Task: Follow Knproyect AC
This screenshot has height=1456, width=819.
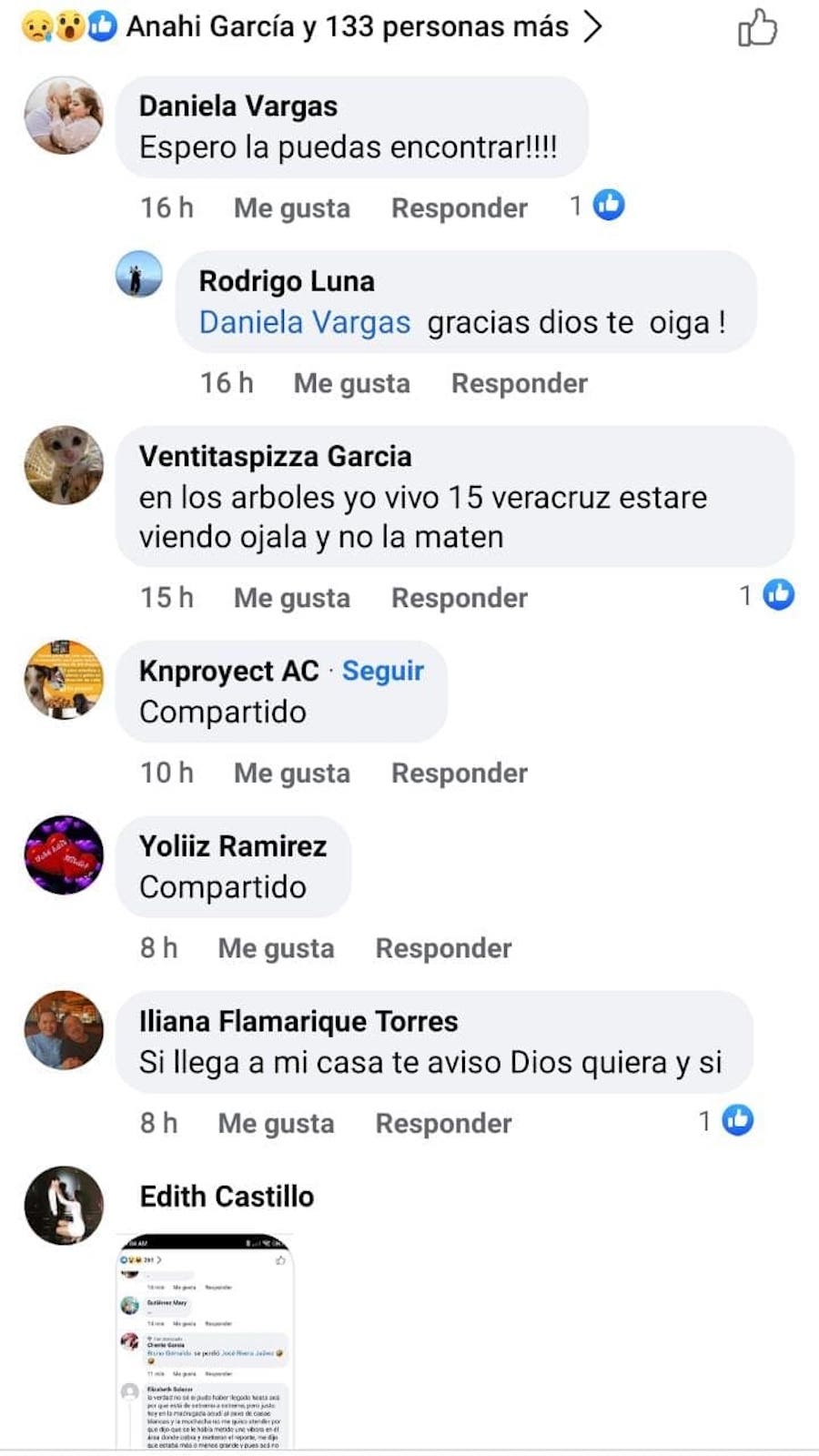Action: pos(382,672)
